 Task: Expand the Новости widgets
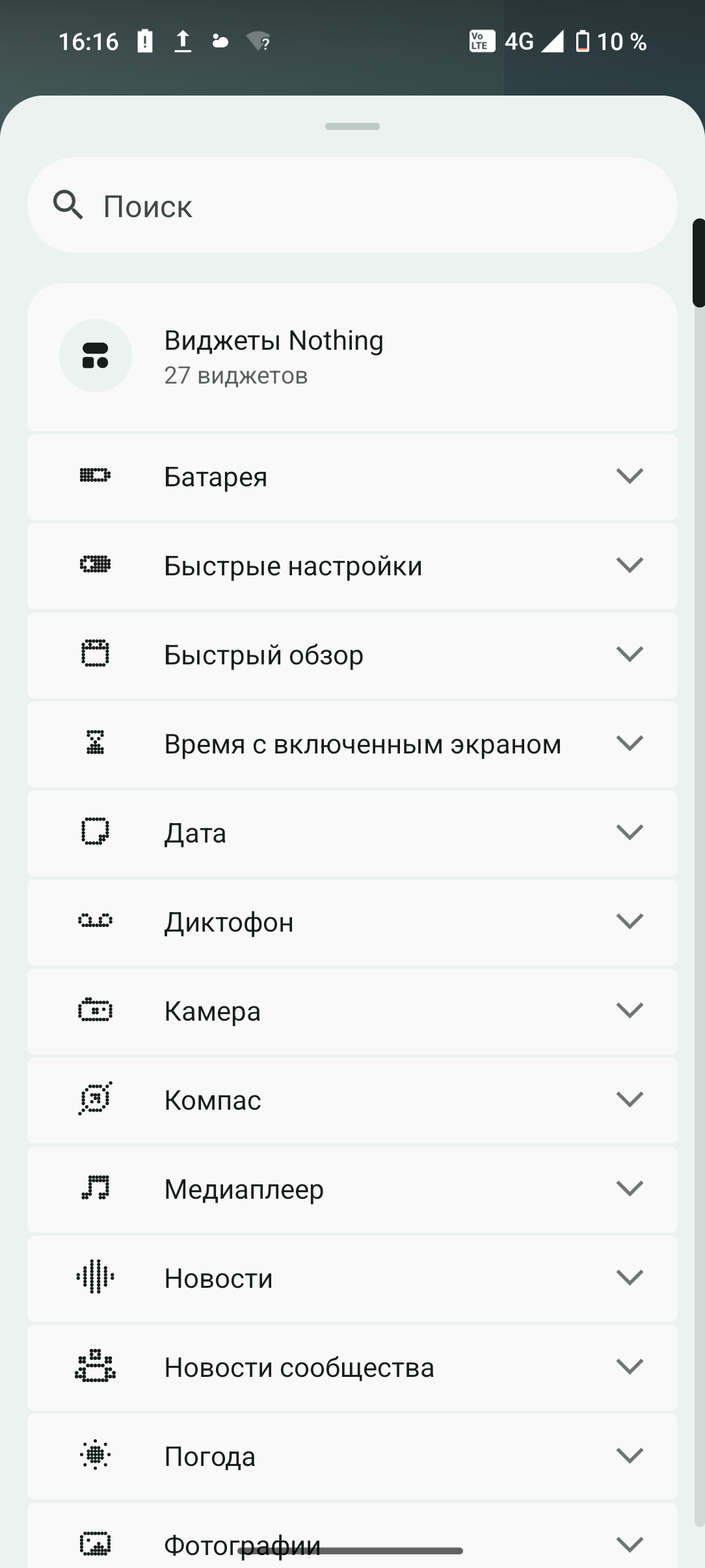pos(351,1278)
